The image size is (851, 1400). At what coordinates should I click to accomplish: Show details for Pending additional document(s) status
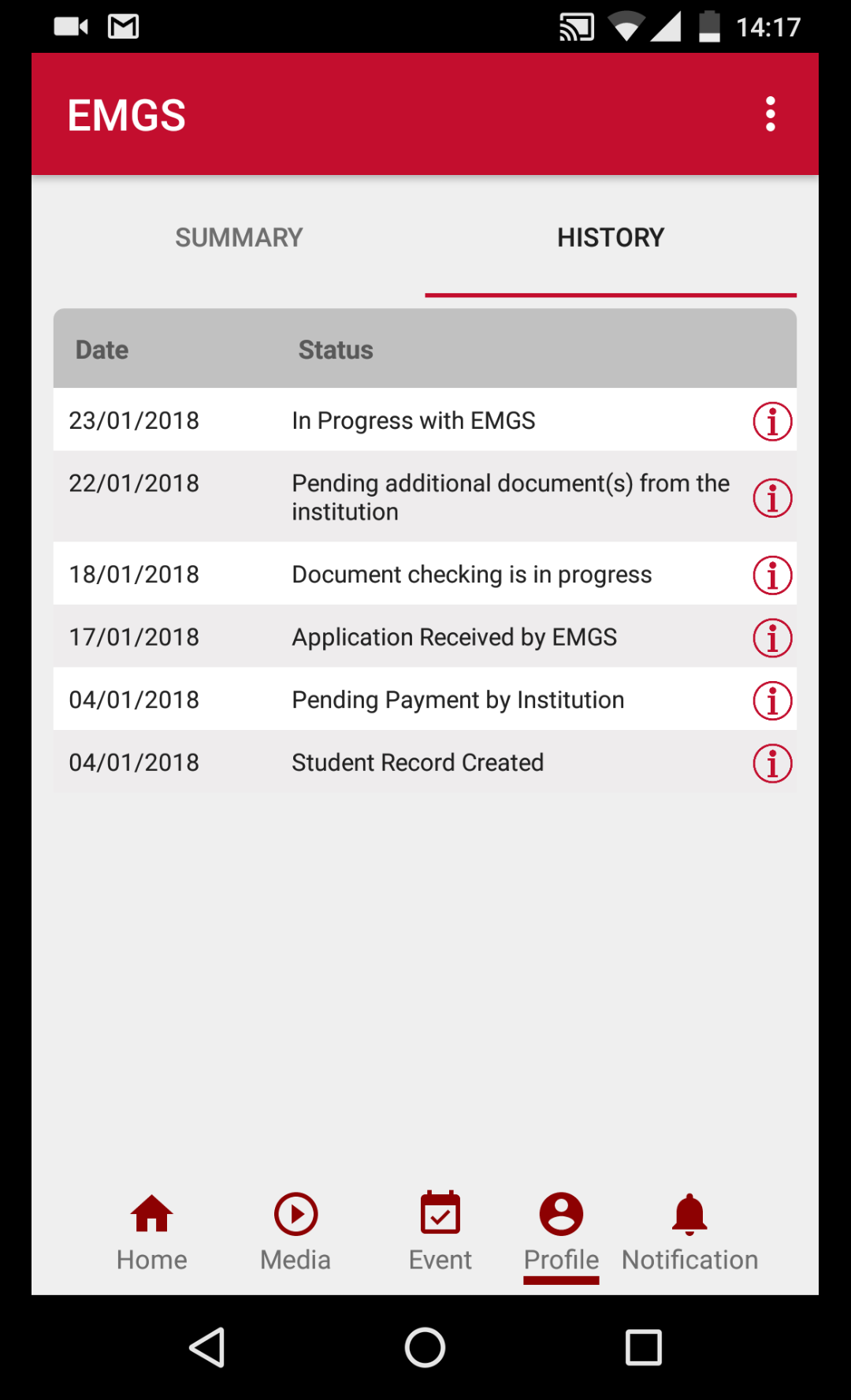(772, 498)
